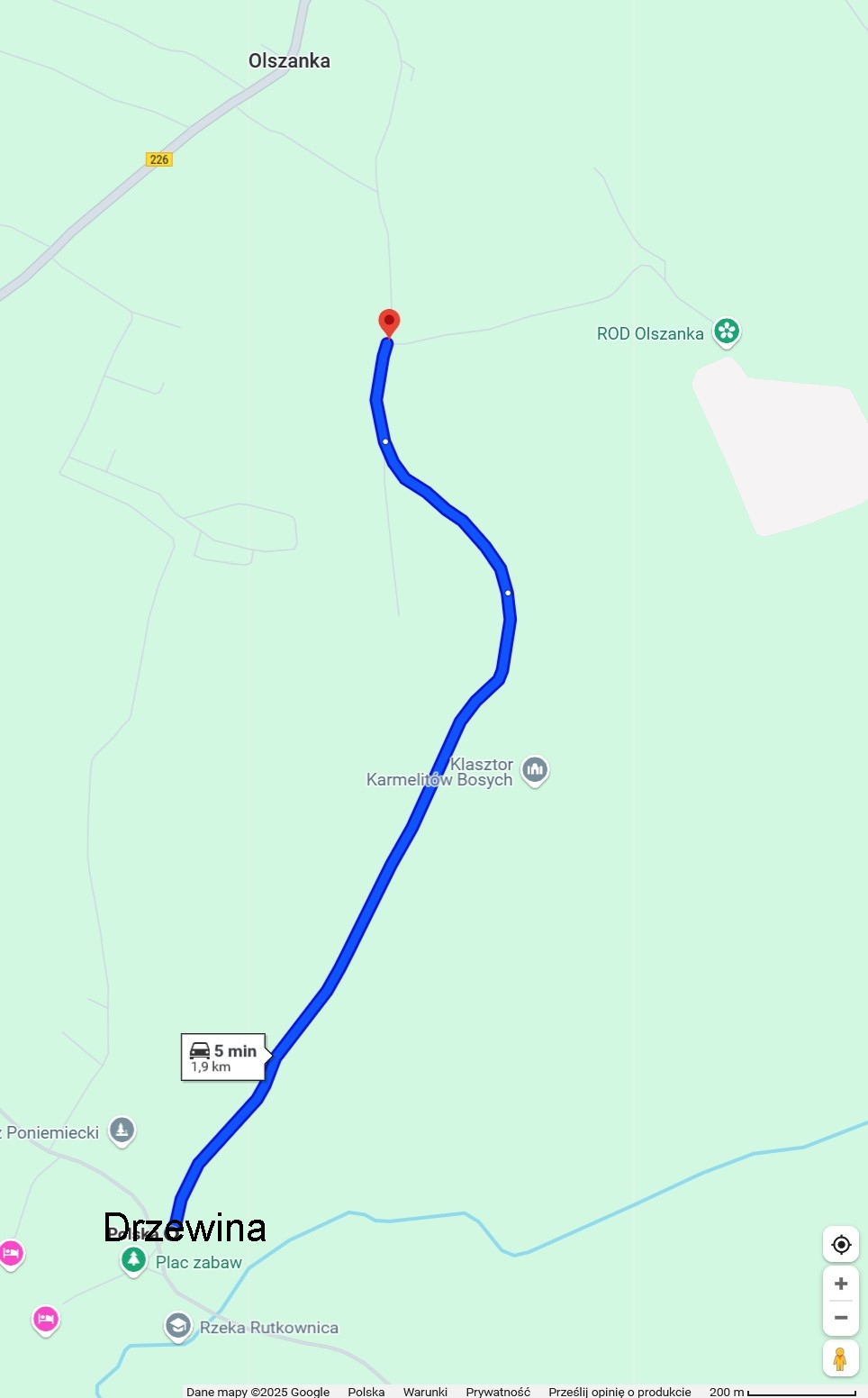Open the ROD Olszanka place marker
868x1398 pixels.
pyautogui.click(x=727, y=331)
